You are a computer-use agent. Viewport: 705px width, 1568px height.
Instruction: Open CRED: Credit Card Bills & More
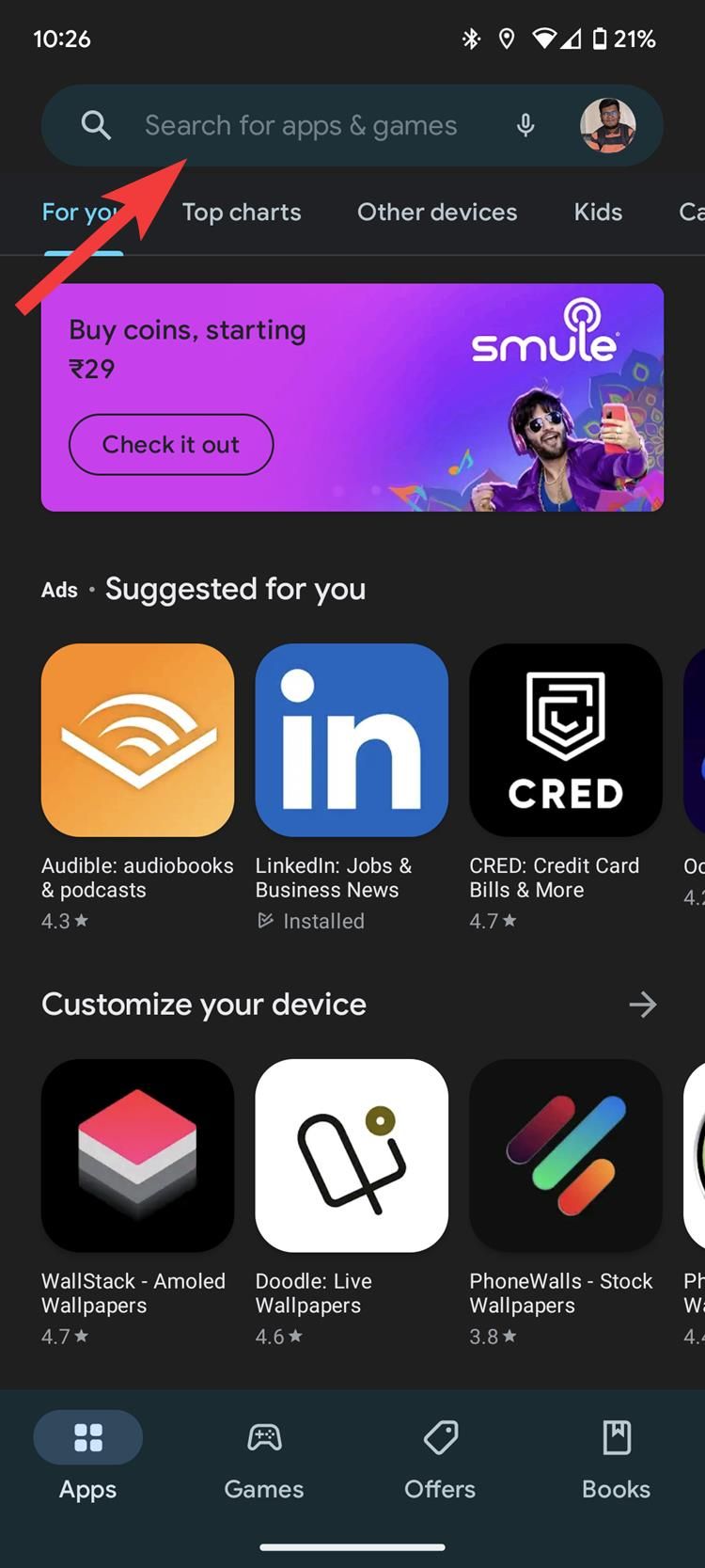[566, 740]
